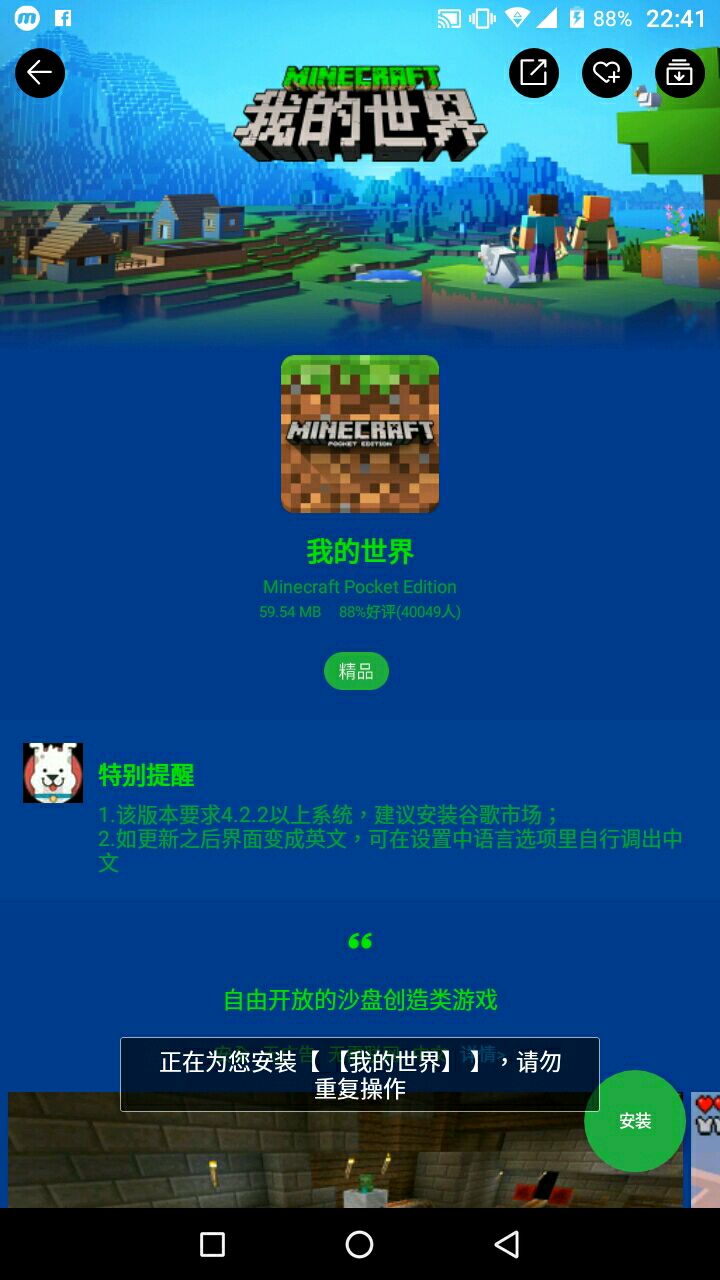Add 我的世界 to favorites with heart icon
Image resolution: width=720 pixels, height=1280 pixels.
(607, 73)
